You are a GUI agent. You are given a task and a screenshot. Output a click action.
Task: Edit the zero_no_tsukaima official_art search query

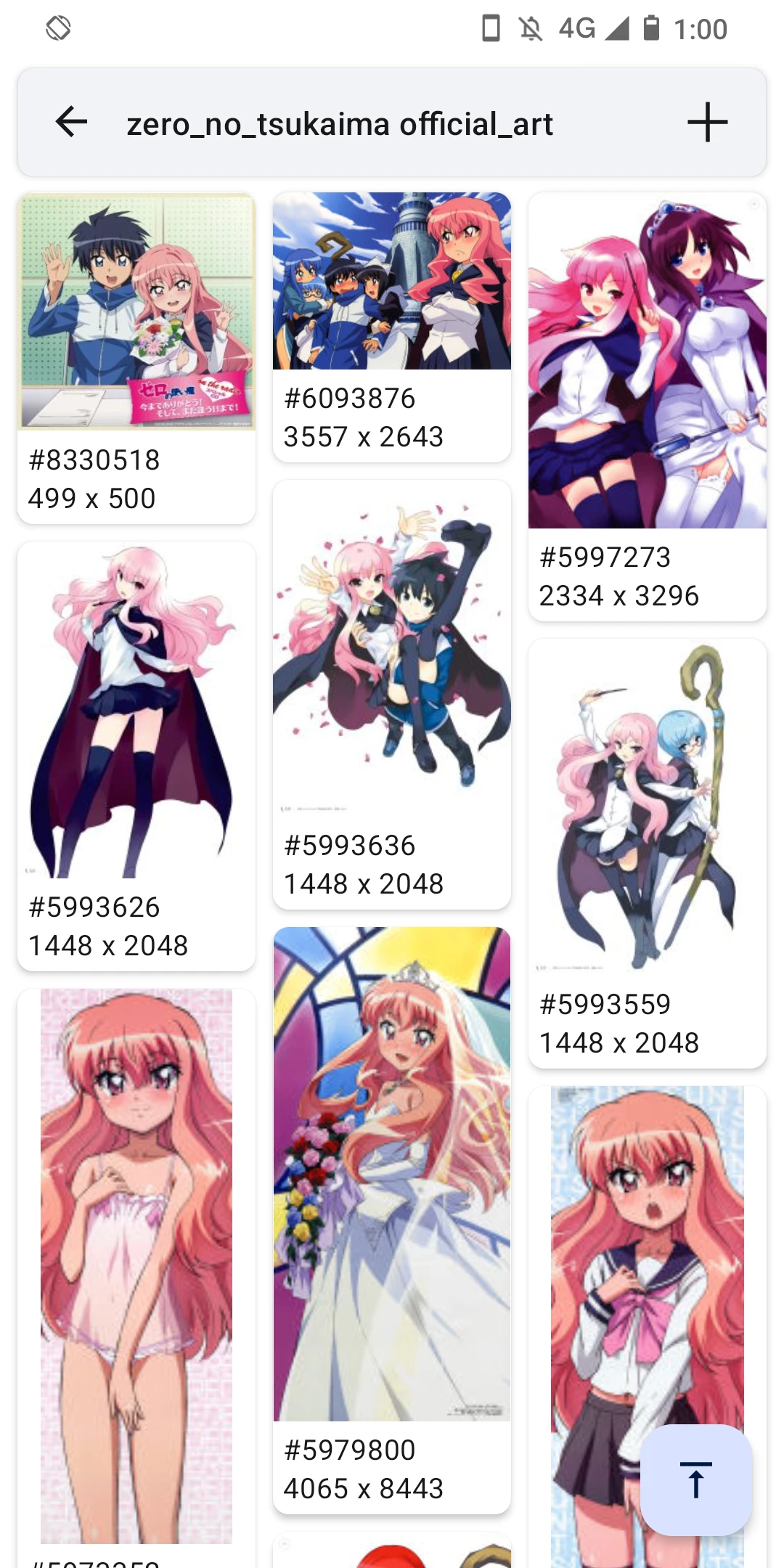(340, 123)
